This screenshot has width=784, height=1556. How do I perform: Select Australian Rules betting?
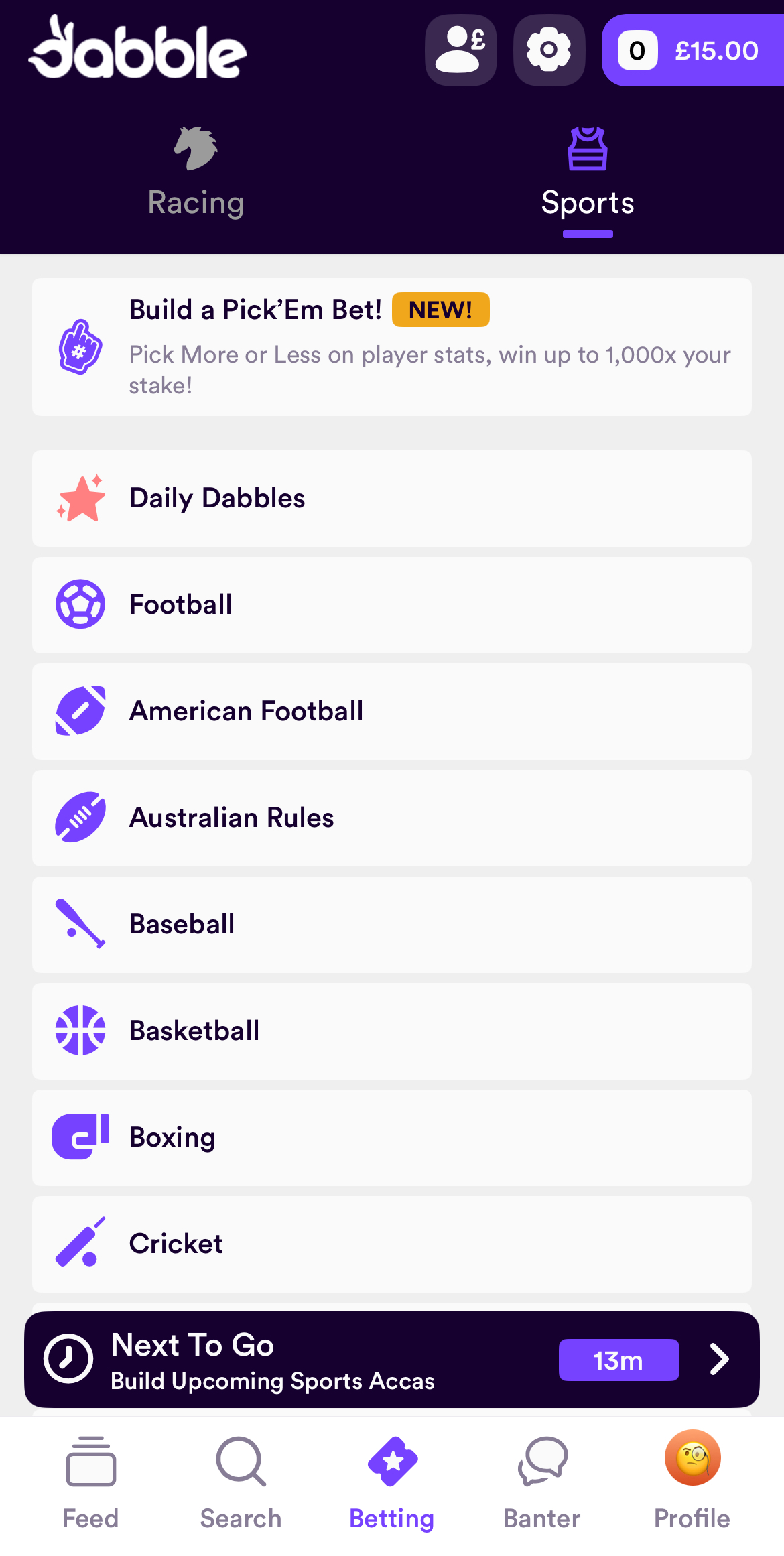(392, 817)
